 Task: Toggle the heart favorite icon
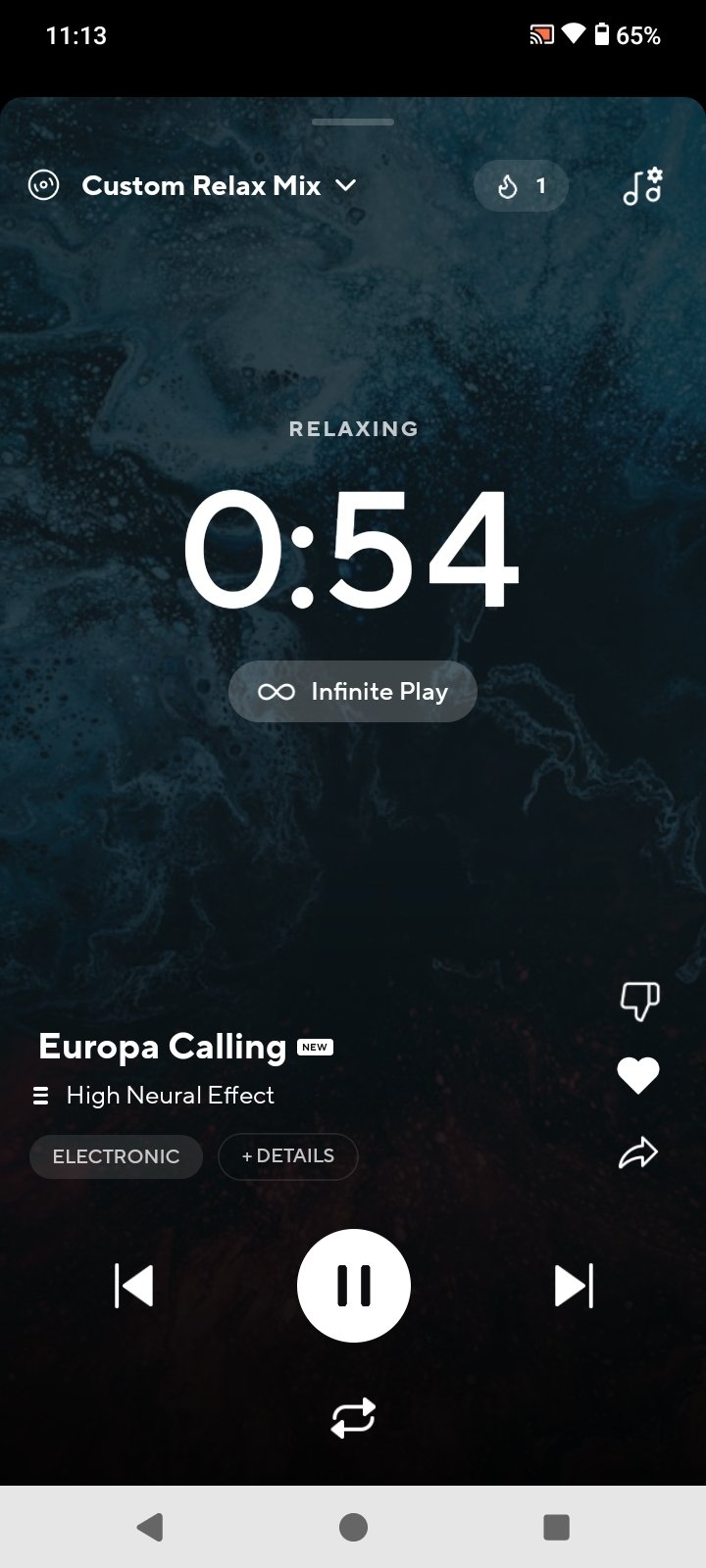[x=638, y=1076]
